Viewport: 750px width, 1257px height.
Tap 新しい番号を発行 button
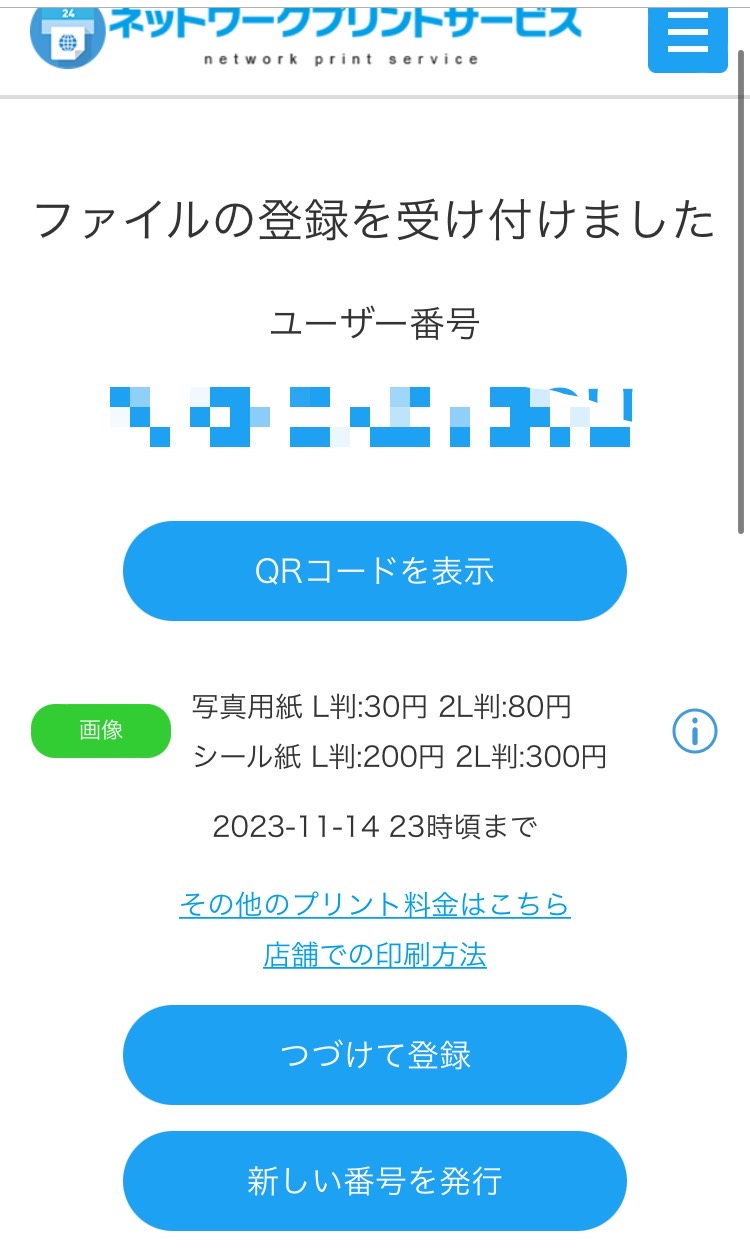click(375, 1181)
